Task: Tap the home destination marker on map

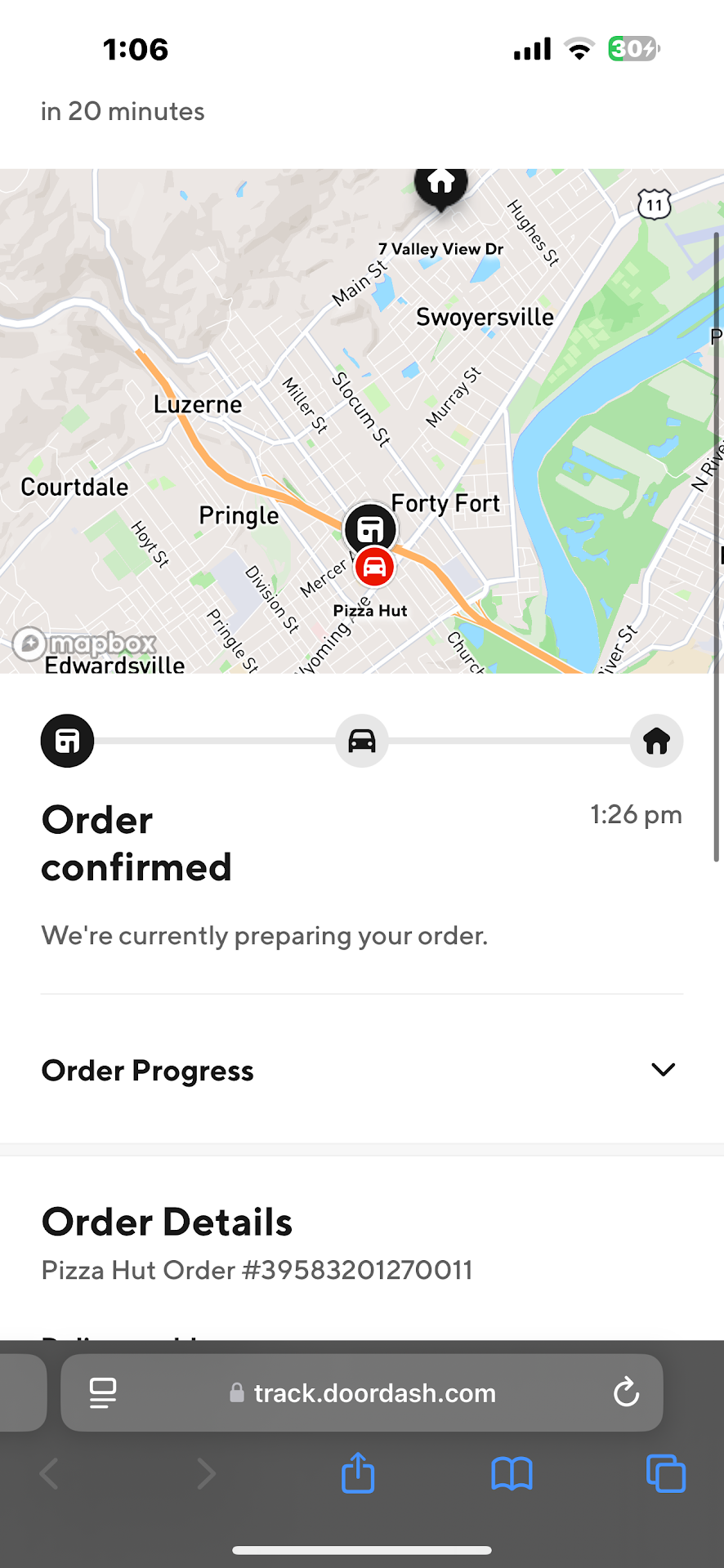Action: [440, 185]
